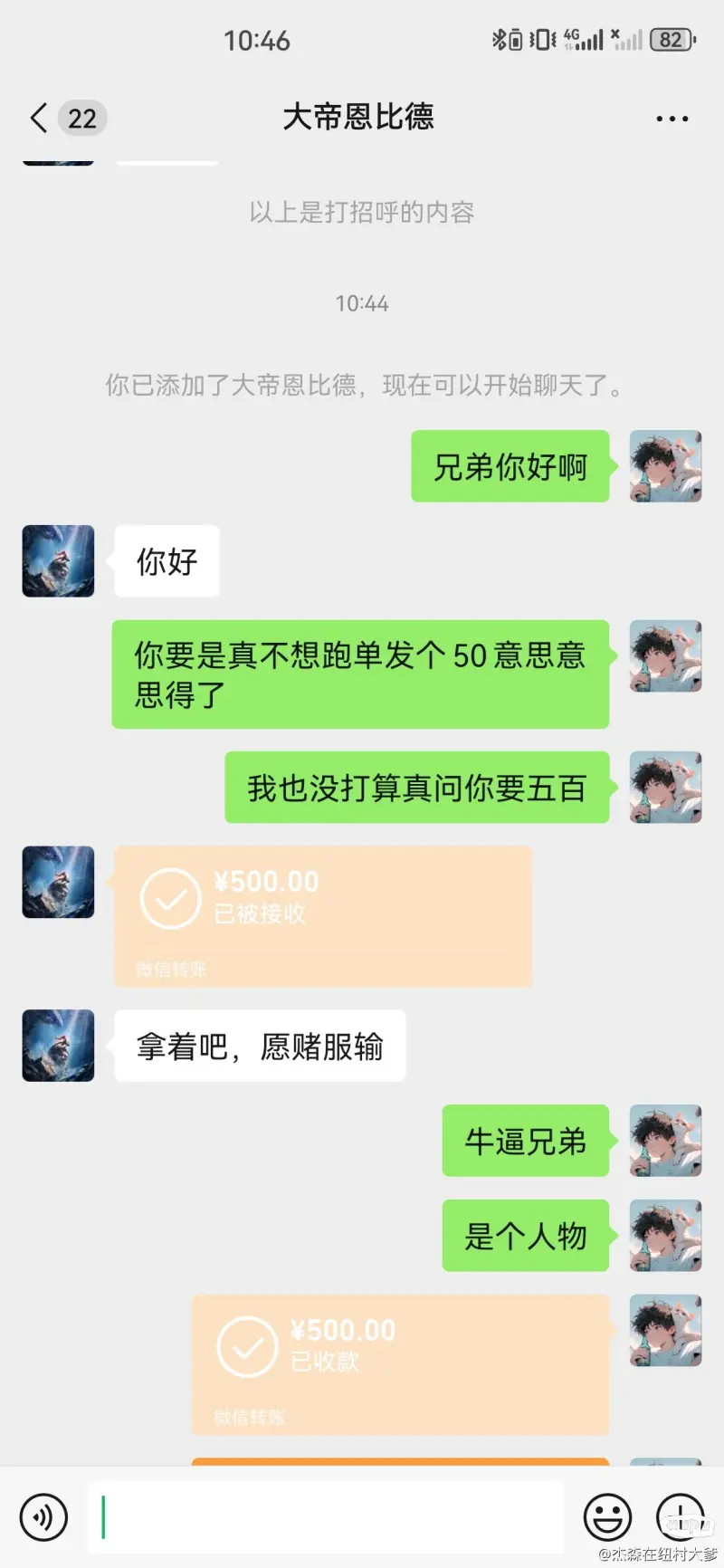Tap my avatar beside 兄弟你好啊
Viewport: 724px width, 1568px height.
[665, 466]
